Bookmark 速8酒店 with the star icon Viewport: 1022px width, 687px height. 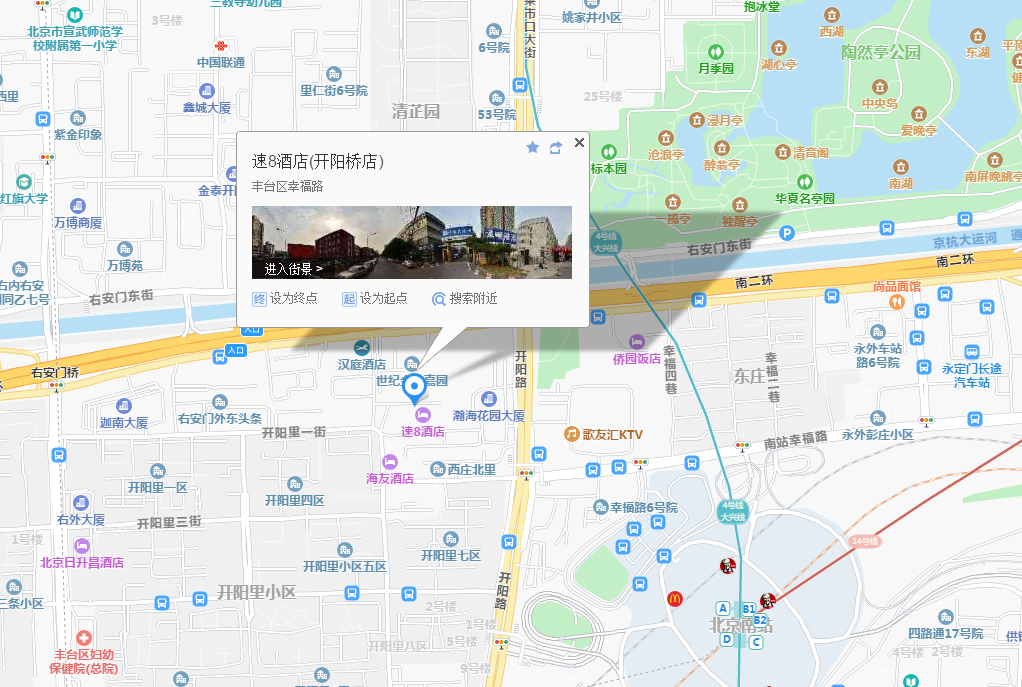click(532, 147)
